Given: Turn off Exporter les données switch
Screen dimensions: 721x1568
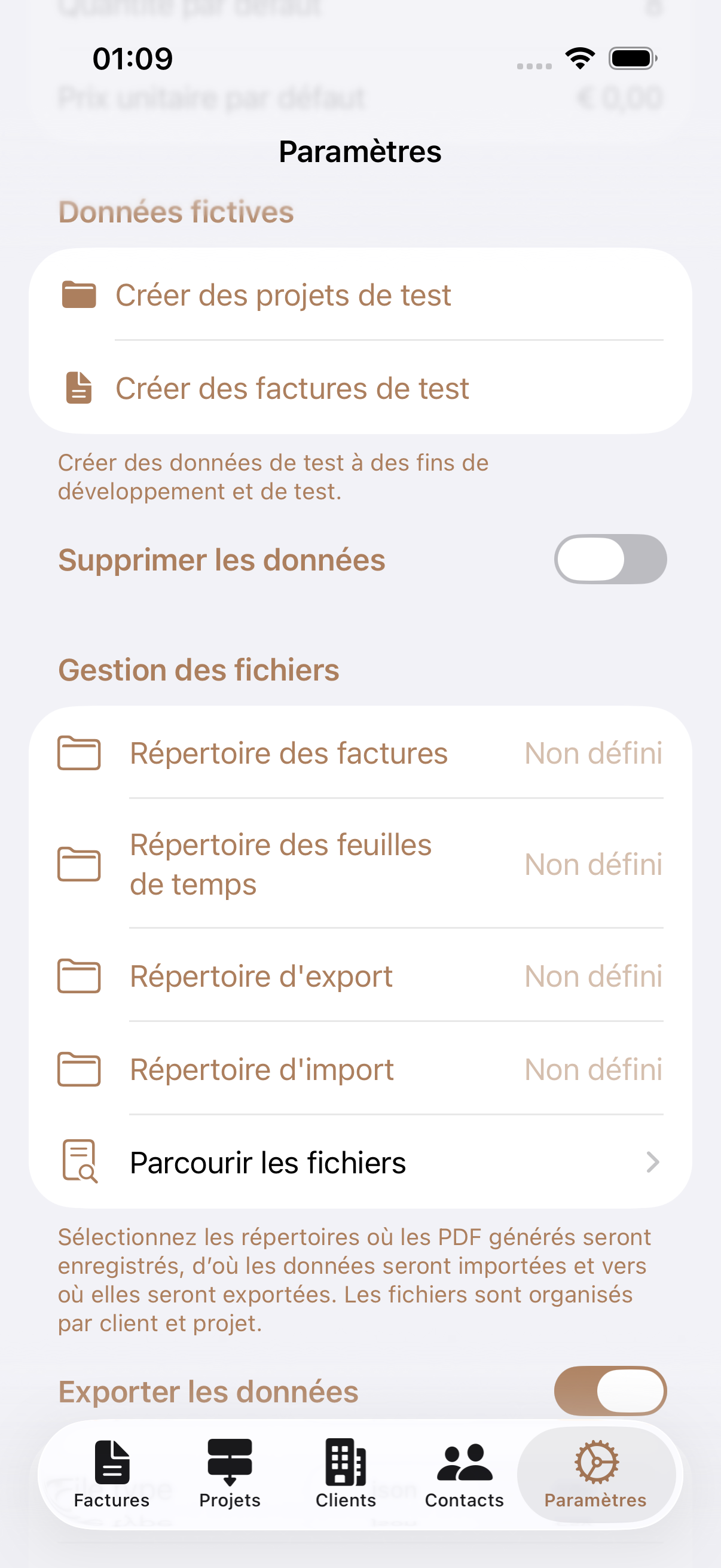Looking at the screenshot, I should pyautogui.click(x=610, y=1391).
